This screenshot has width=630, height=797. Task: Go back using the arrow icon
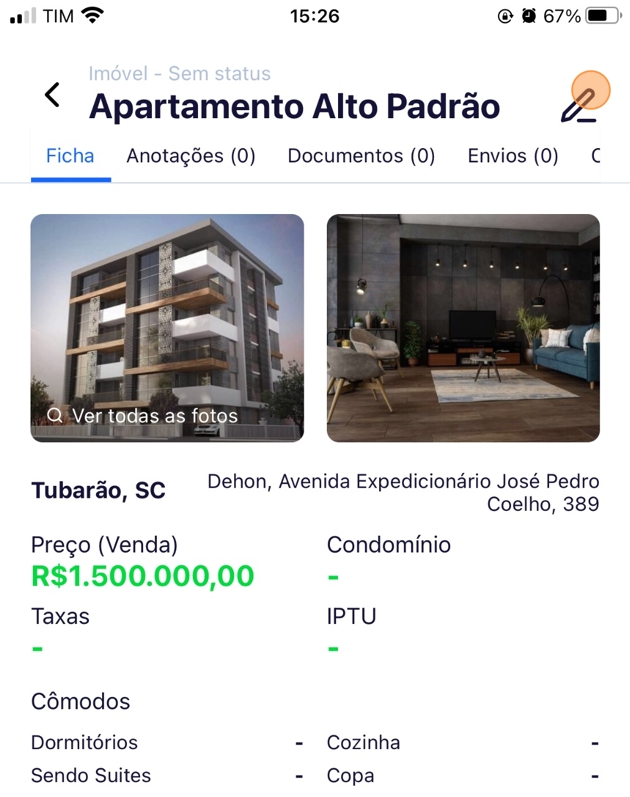53,95
